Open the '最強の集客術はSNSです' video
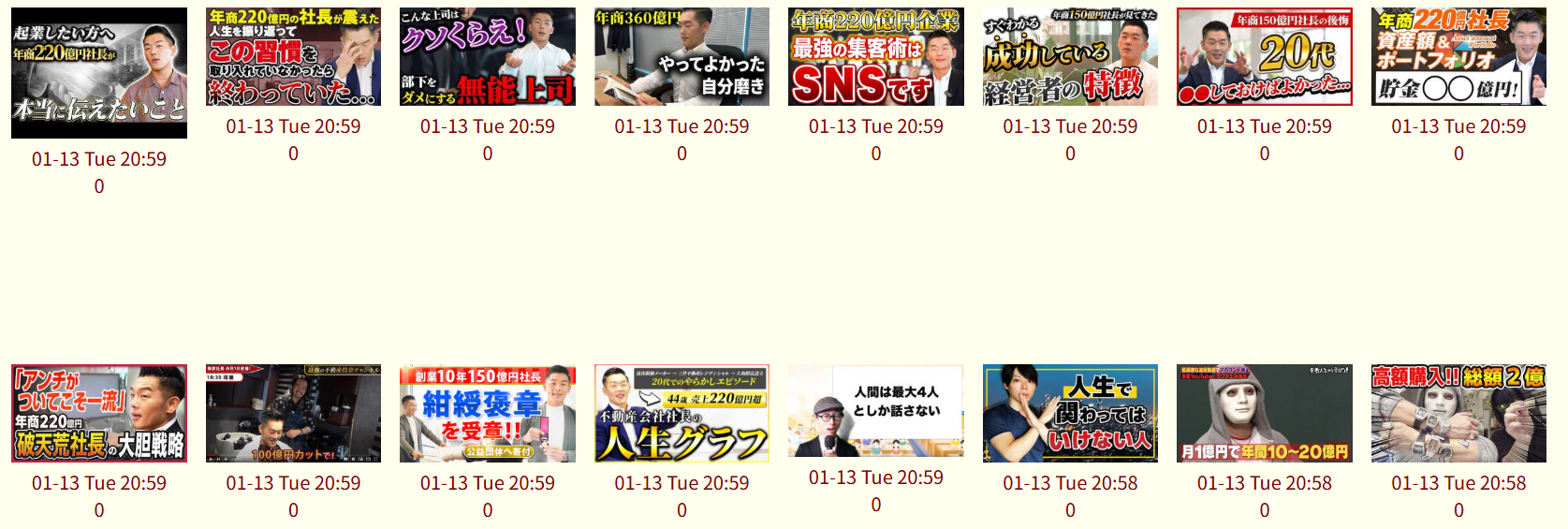Image resolution: width=1568 pixels, height=529 pixels. pos(875,56)
